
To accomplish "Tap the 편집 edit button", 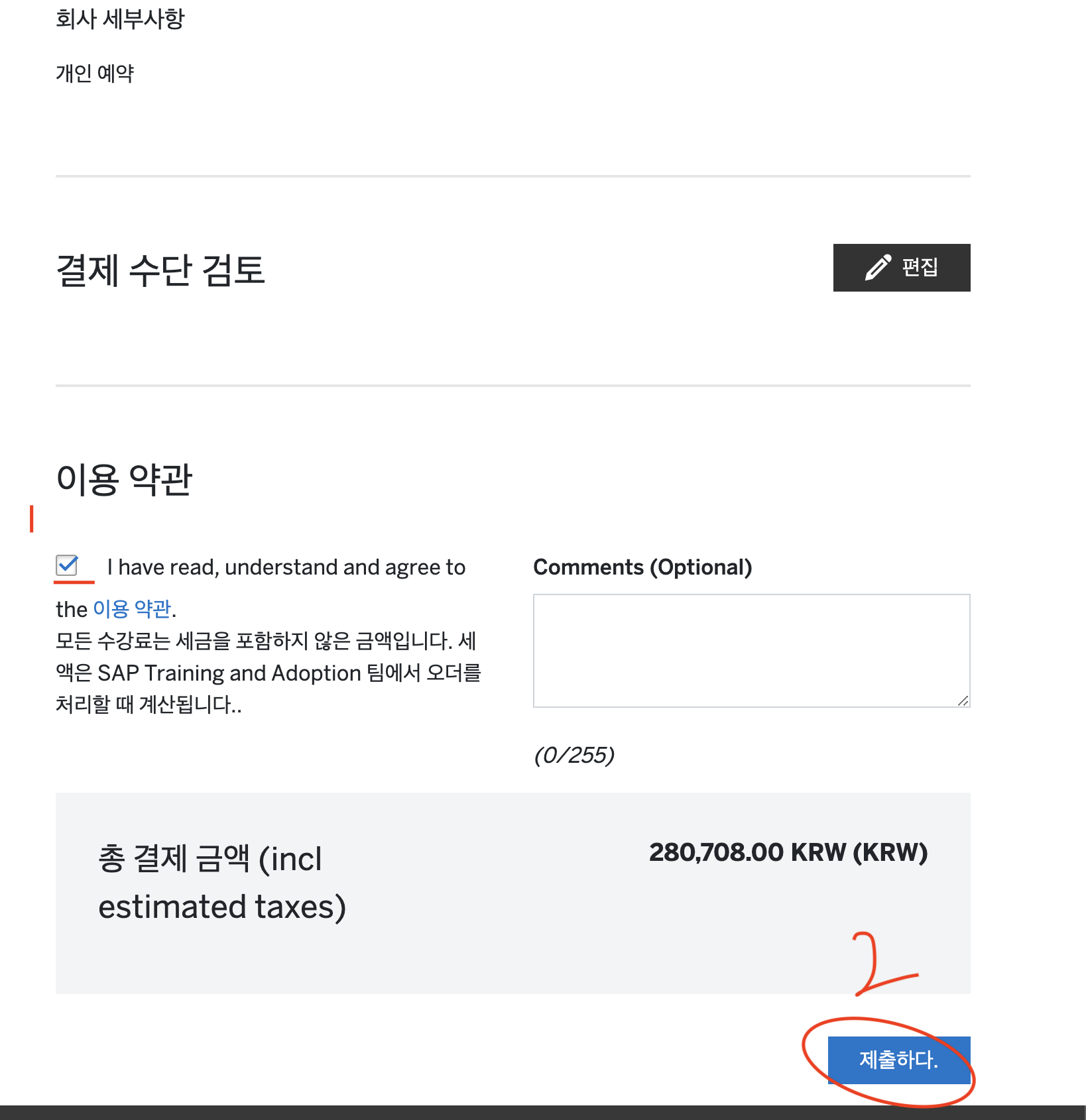I will (x=901, y=268).
